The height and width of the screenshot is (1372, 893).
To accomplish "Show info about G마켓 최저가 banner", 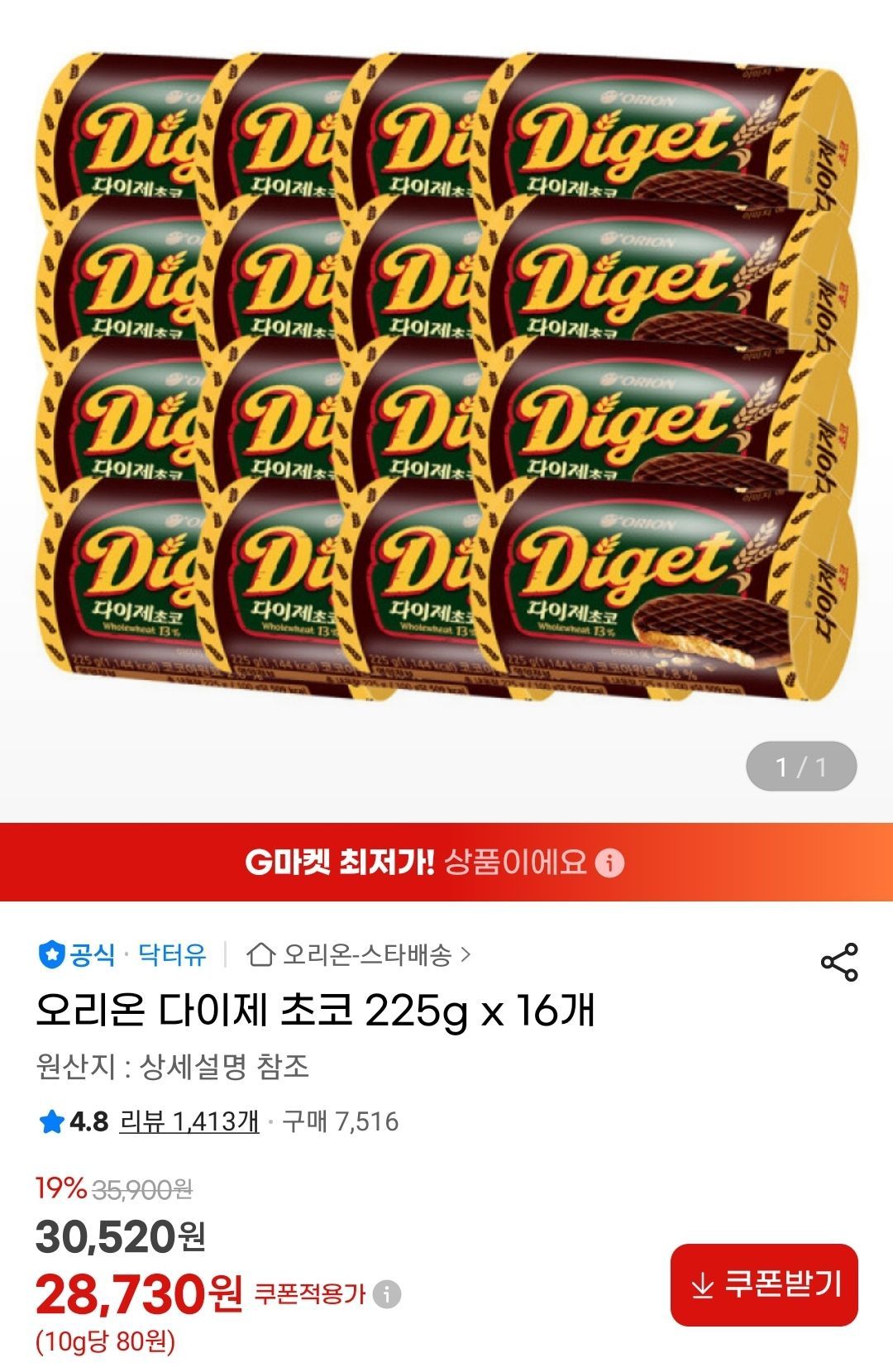I will [610, 863].
